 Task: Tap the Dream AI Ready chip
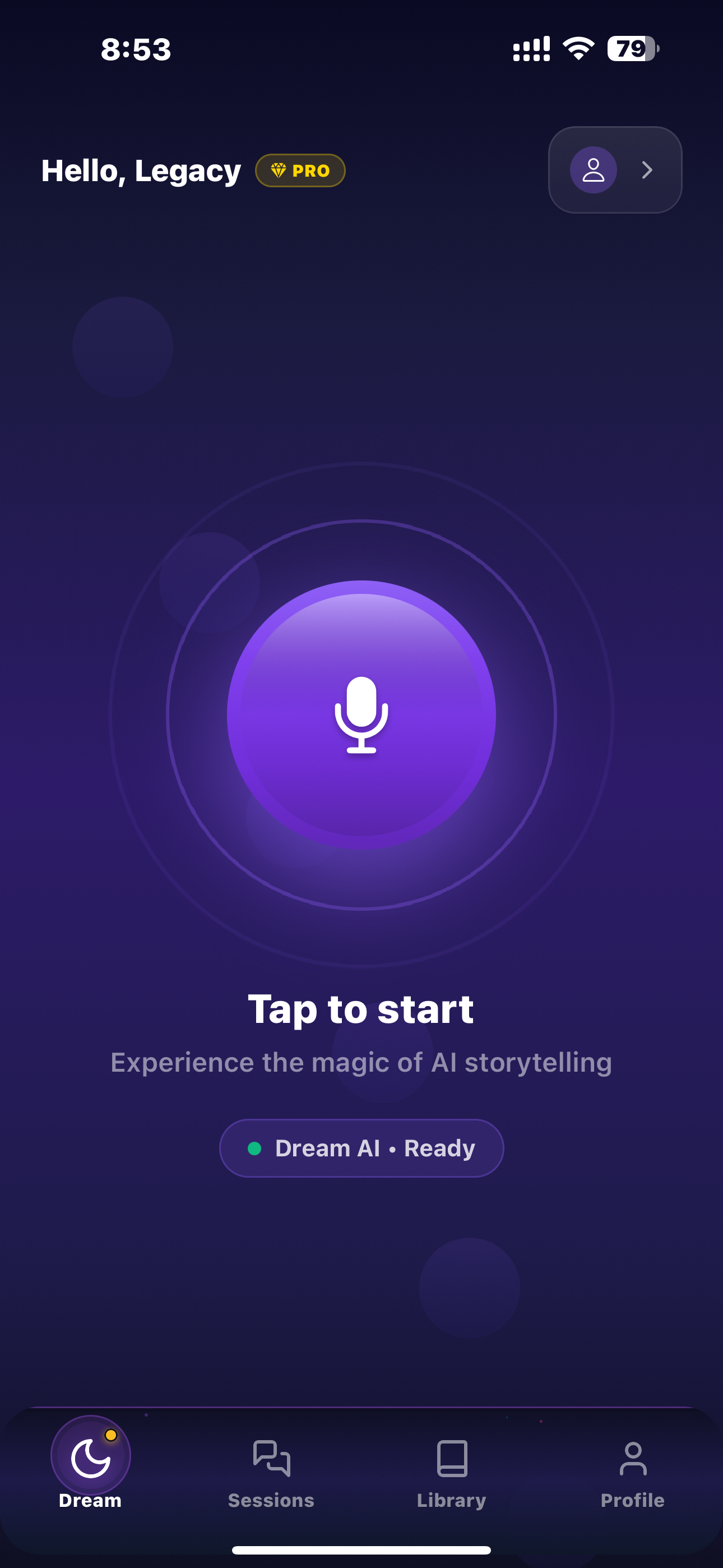[x=361, y=1148]
